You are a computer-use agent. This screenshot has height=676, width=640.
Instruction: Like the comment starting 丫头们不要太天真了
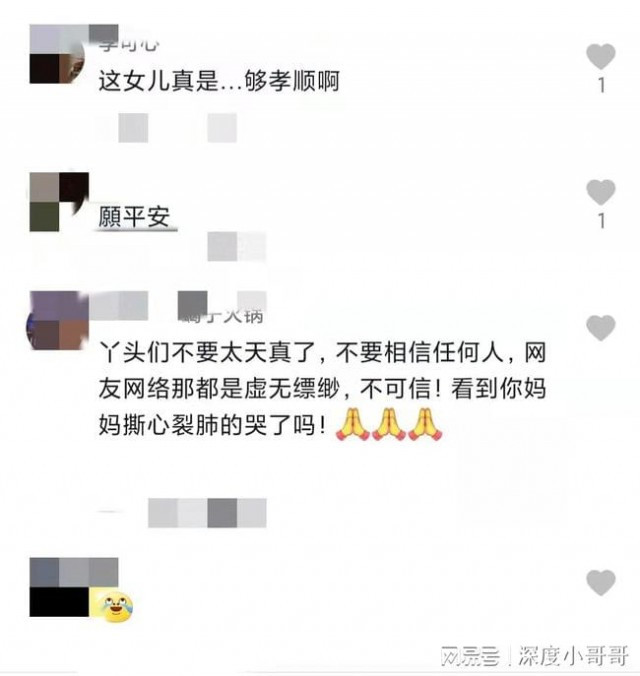600,327
